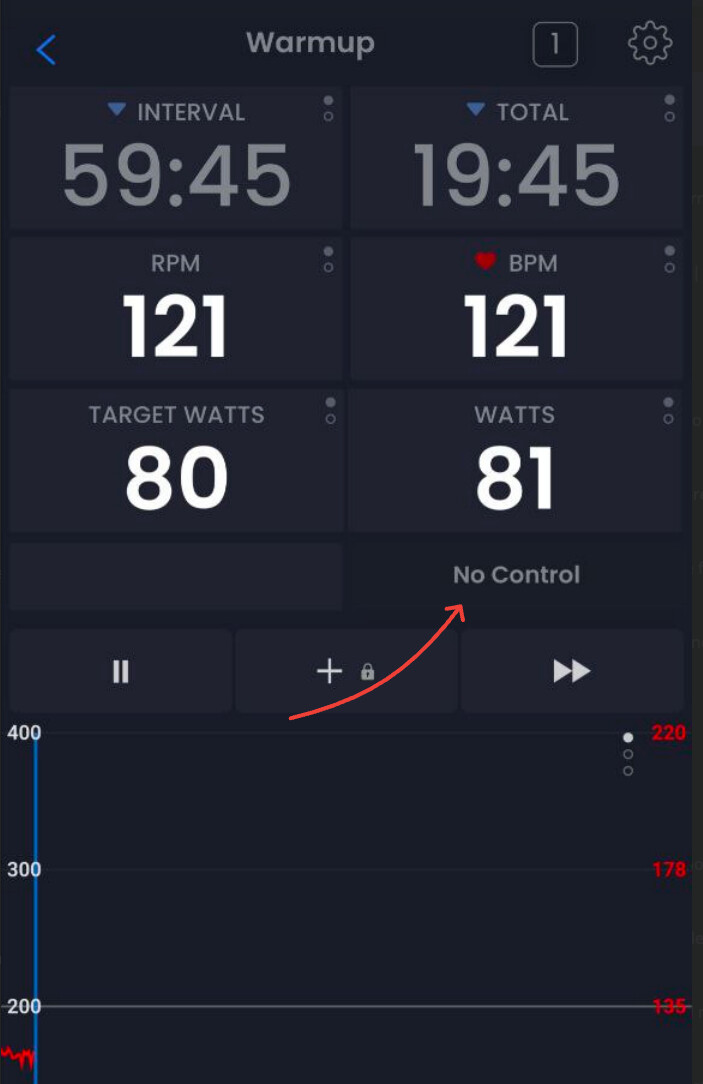Switch graph page using the chart dots
This screenshot has width=703, height=1084.
tap(628, 754)
